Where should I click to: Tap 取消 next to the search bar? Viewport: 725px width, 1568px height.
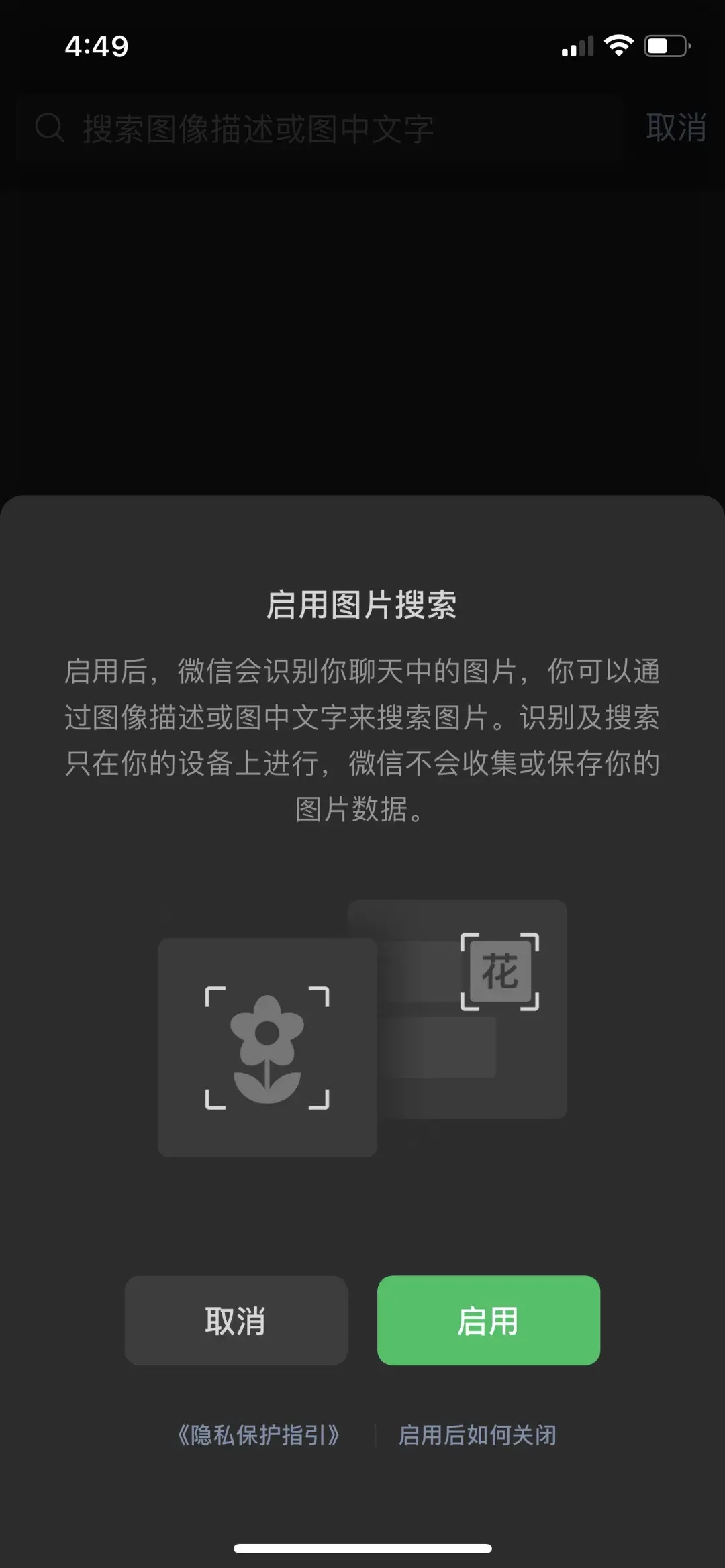675,127
